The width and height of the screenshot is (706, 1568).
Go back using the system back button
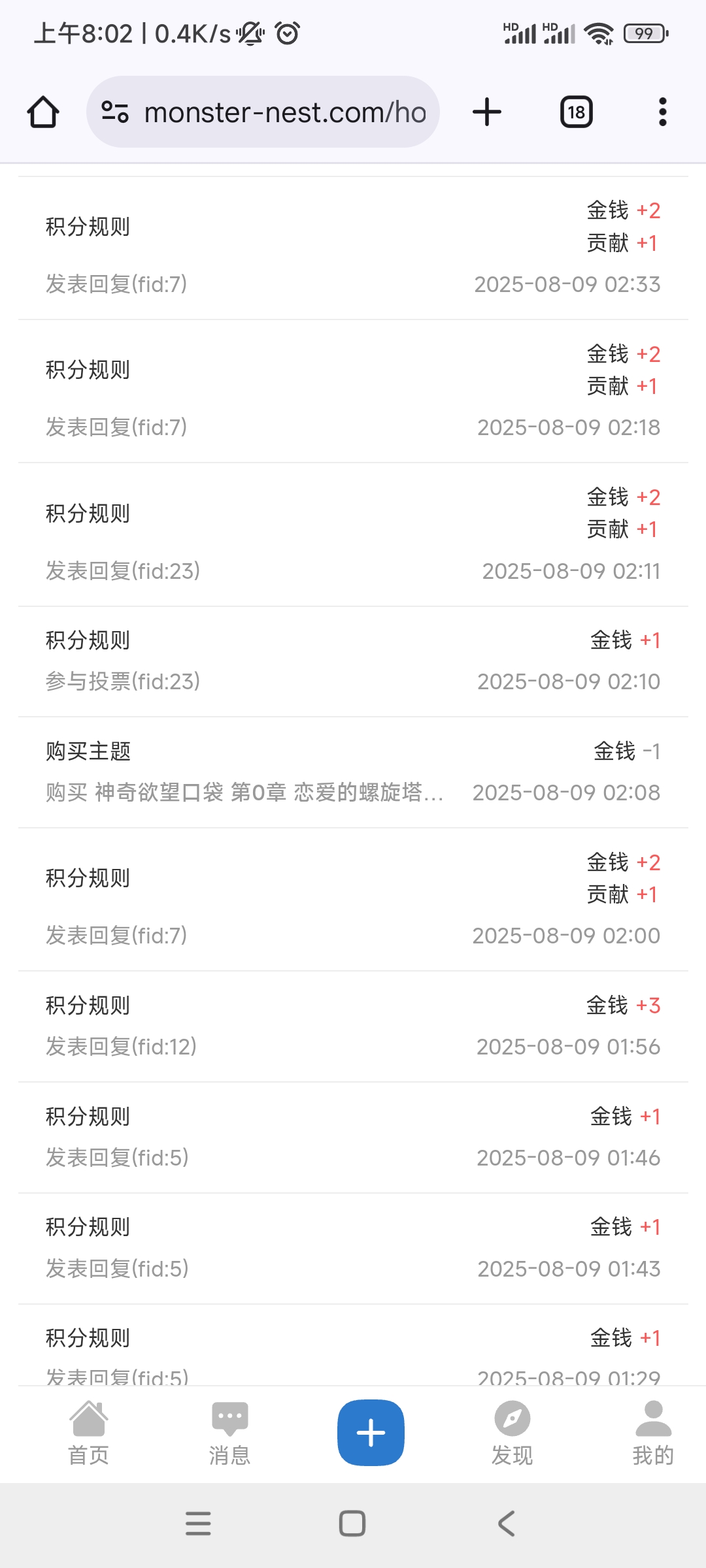tap(507, 1524)
